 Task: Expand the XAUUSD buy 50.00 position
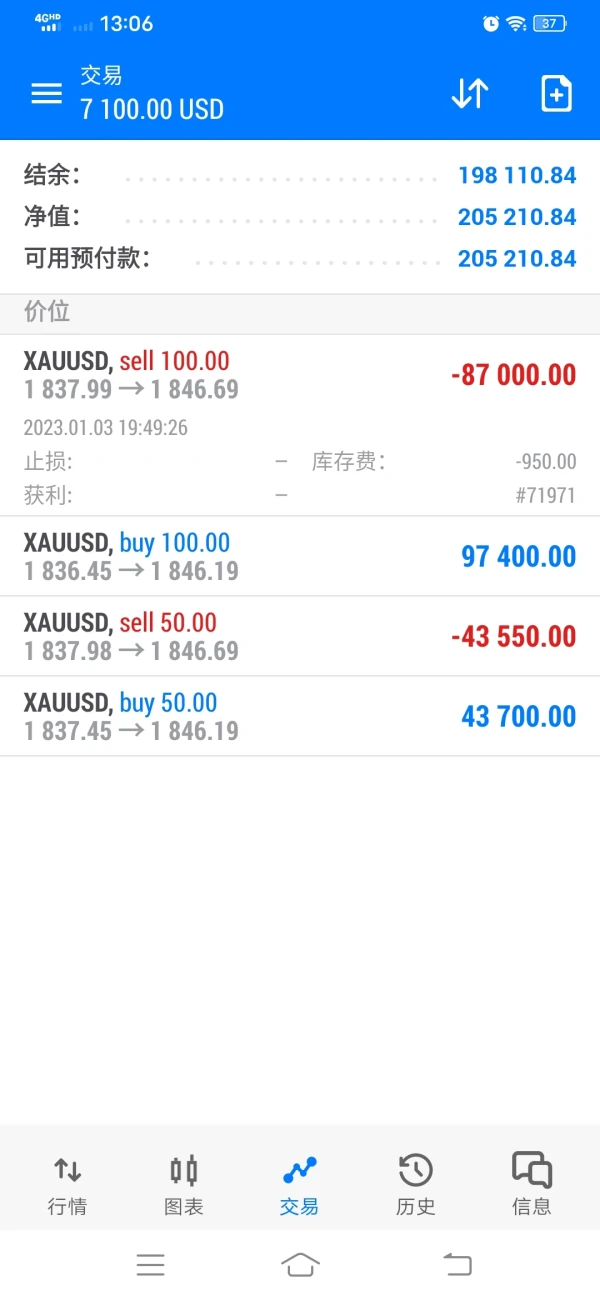coord(300,716)
